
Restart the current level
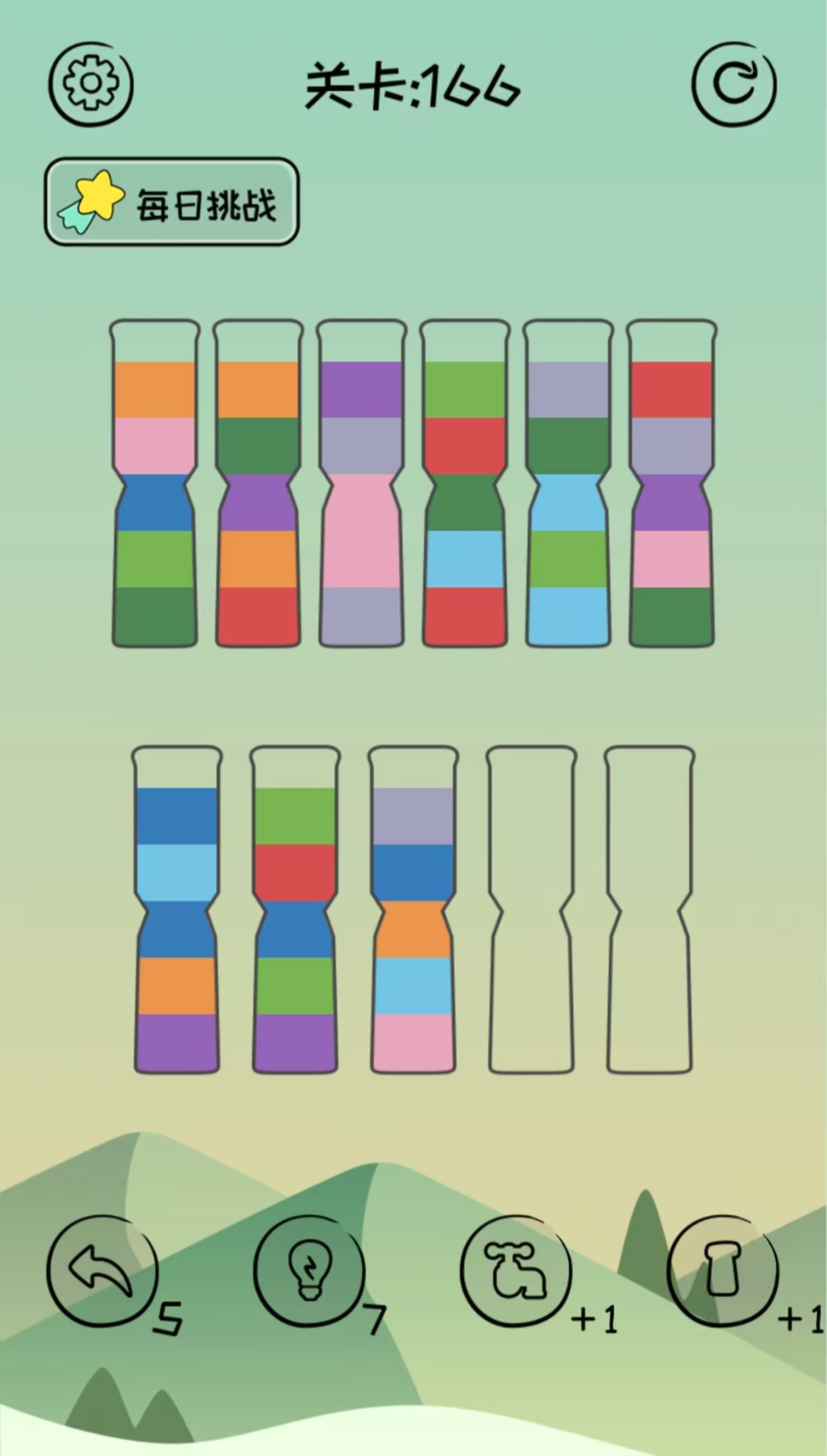click(734, 84)
